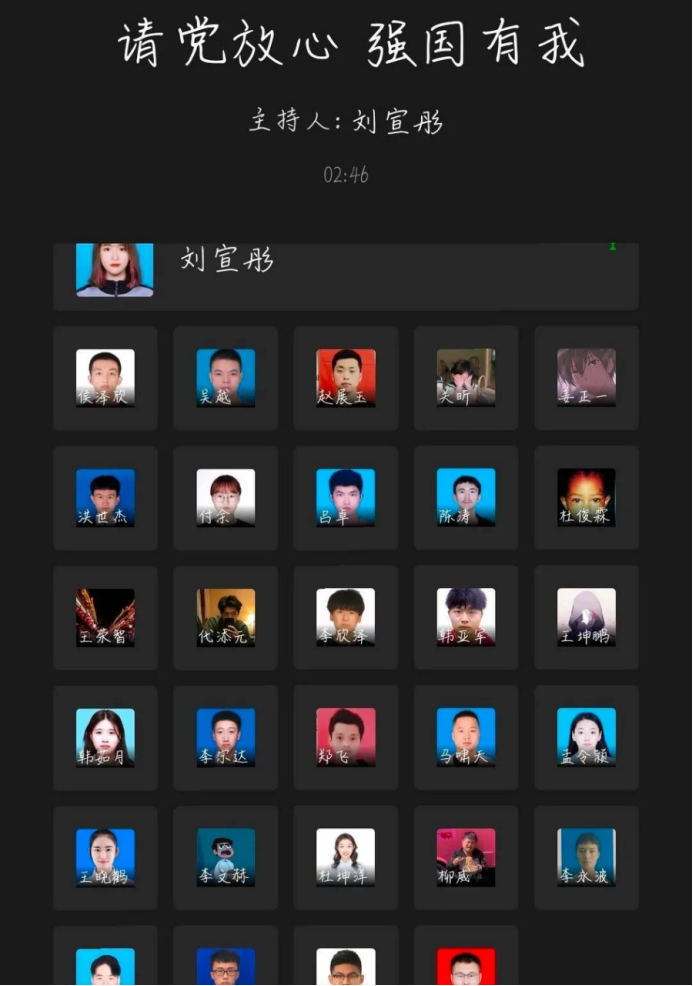Viewport: 693px width, 986px height.
Task: Tap participant 付余's tile
Action: coord(225,498)
